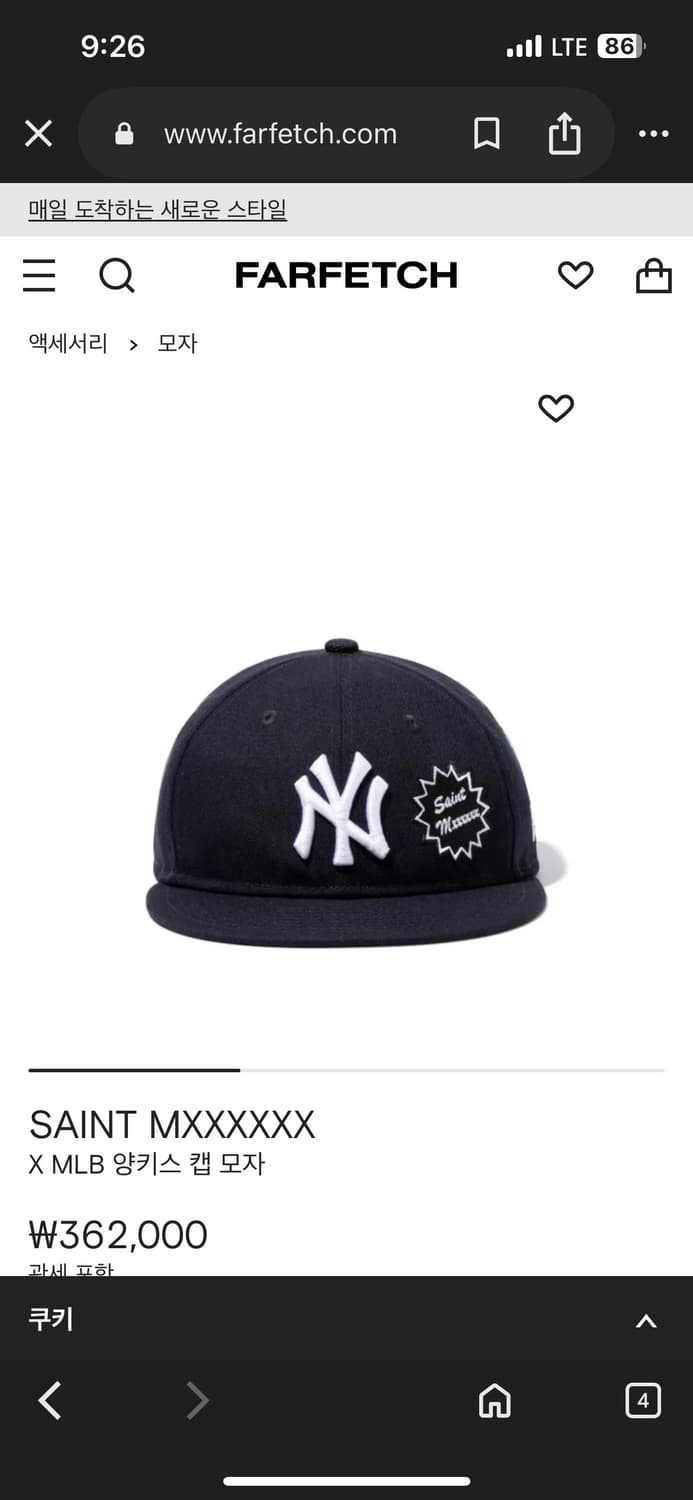This screenshot has height=1500, width=693.
Task: Open the Farfetch hamburger menu
Action: [x=39, y=275]
